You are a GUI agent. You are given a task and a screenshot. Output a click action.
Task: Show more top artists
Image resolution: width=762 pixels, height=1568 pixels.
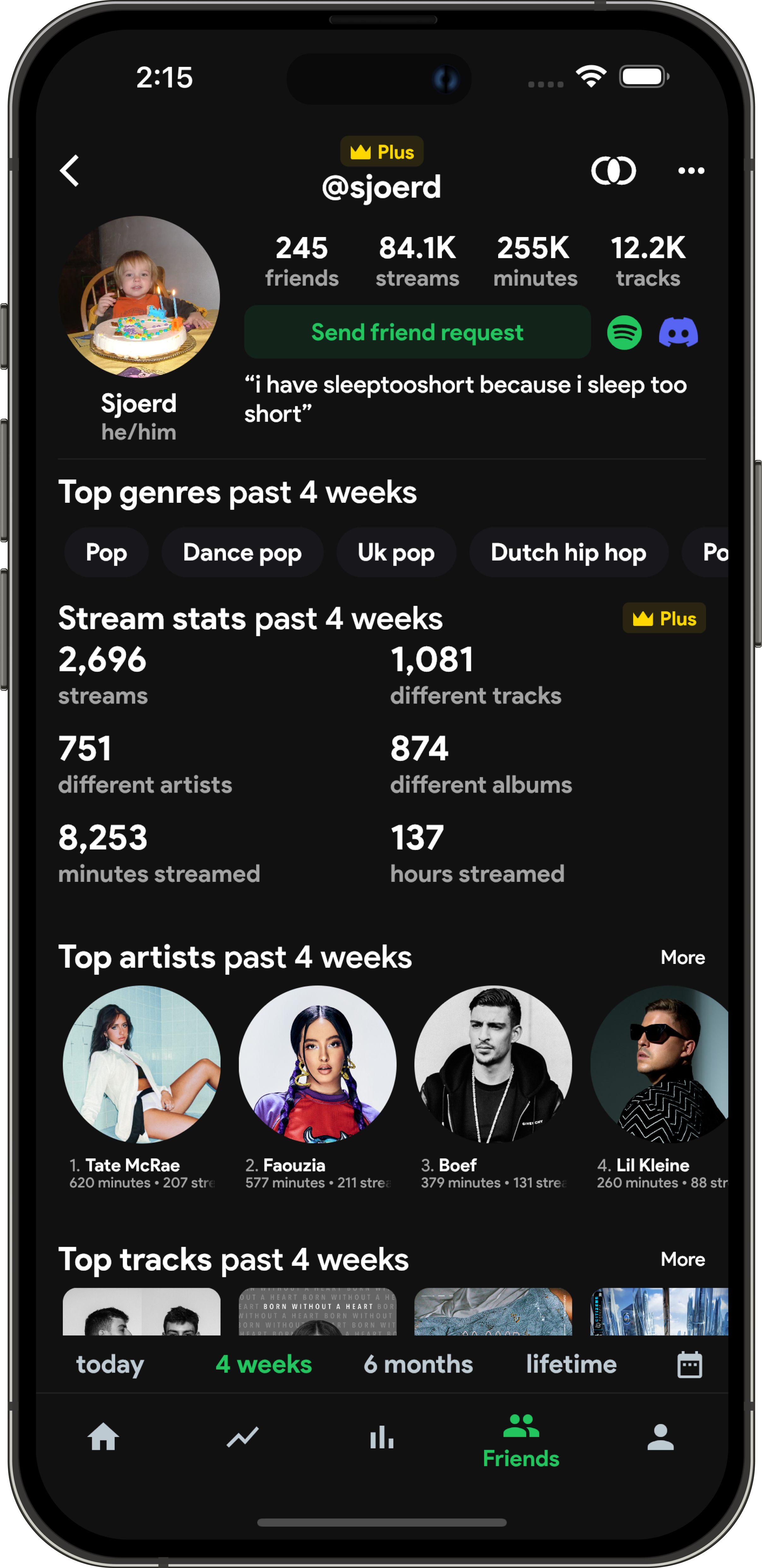(683, 958)
